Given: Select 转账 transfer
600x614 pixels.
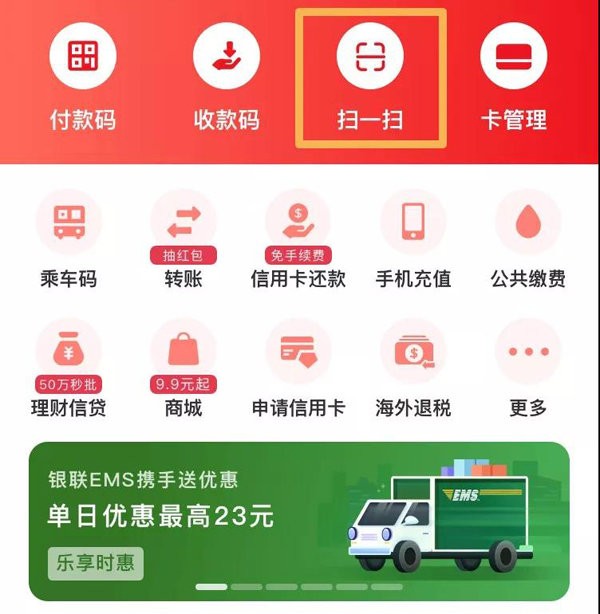Looking at the screenshot, I should pyautogui.click(x=183, y=222).
